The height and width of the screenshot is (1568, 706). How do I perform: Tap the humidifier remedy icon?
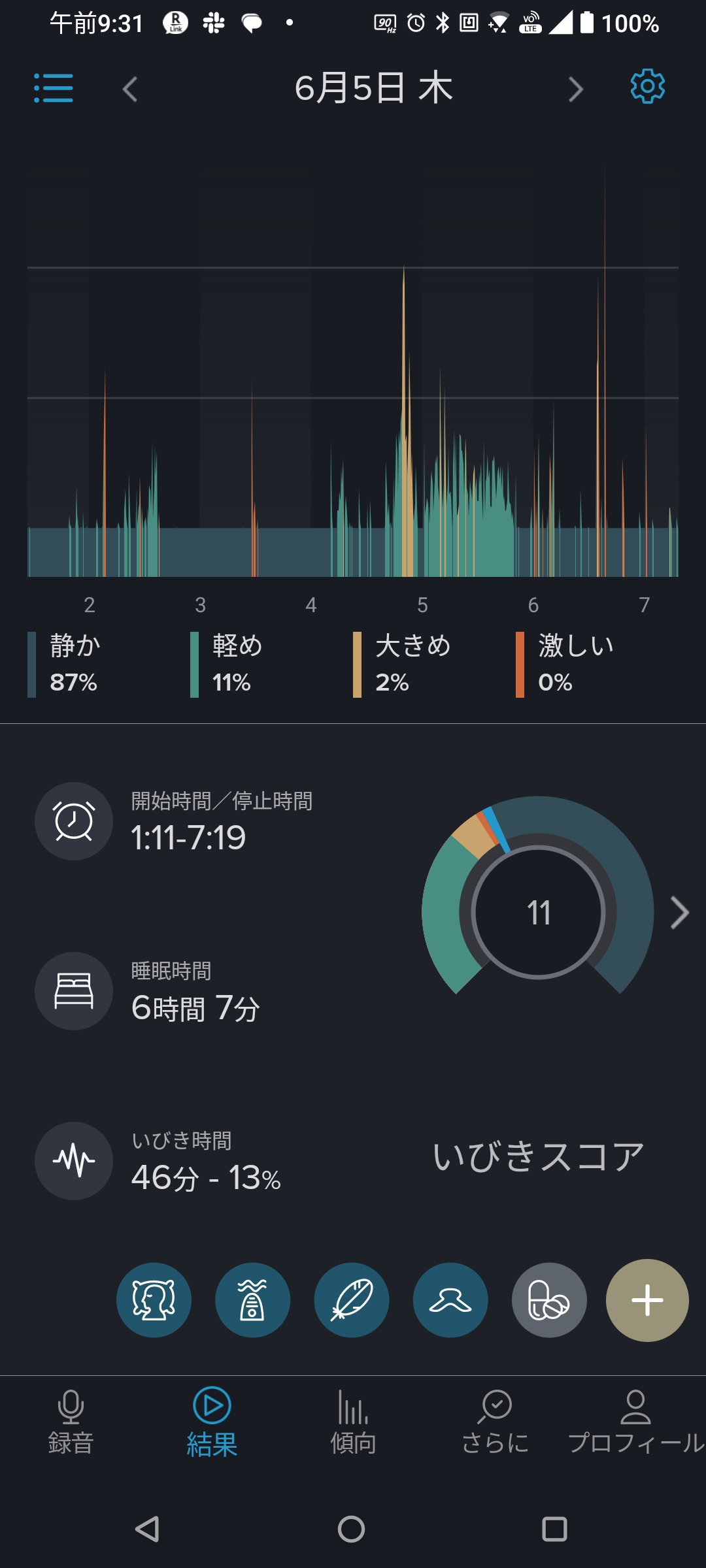click(x=252, y=1300)
